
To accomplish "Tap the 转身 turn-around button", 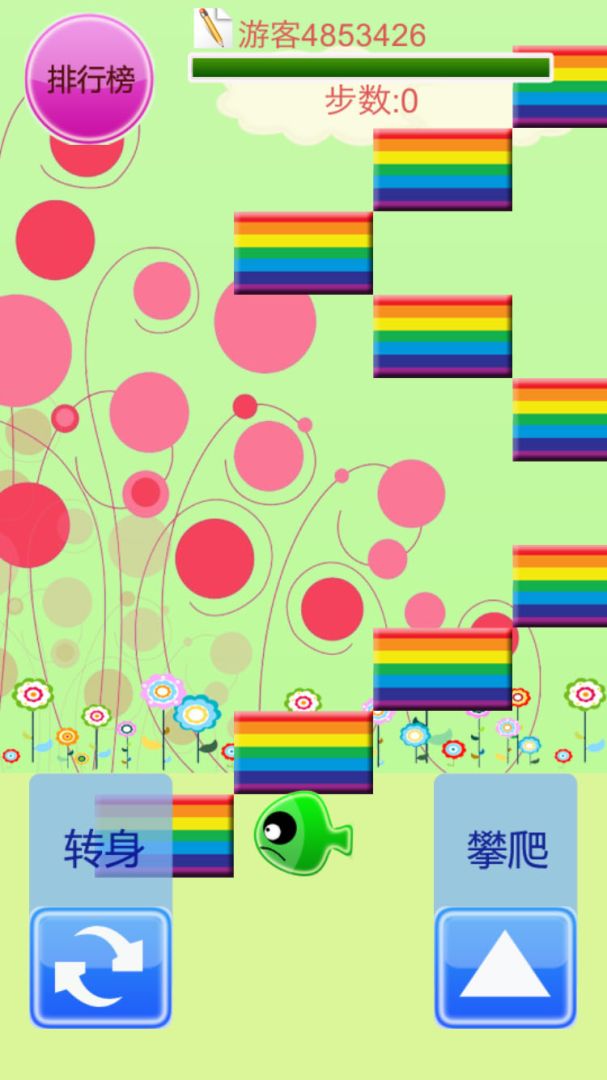I will (100, 966).
